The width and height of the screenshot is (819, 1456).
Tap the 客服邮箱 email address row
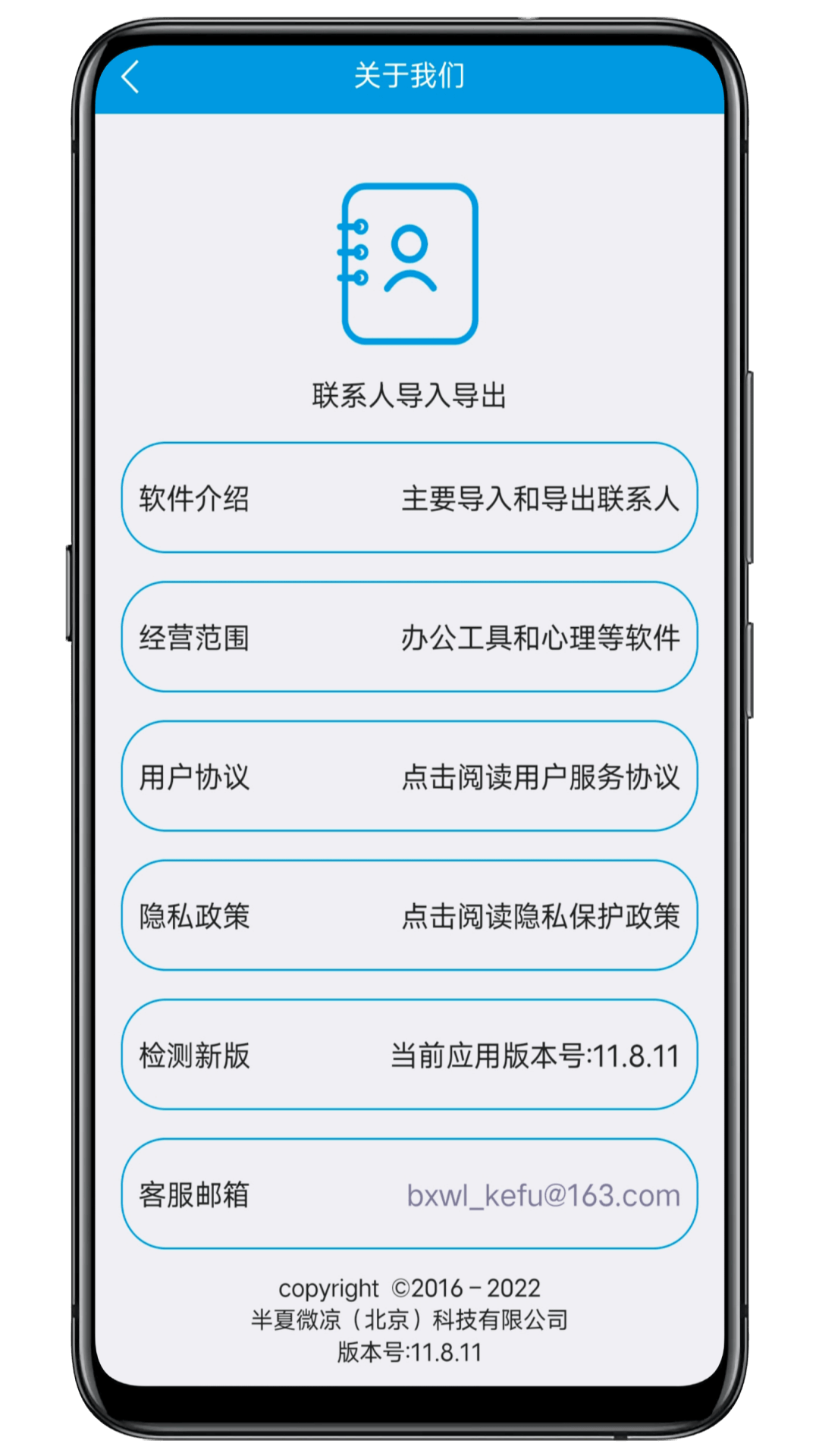pyautogui.click(x=409, y=1194)
